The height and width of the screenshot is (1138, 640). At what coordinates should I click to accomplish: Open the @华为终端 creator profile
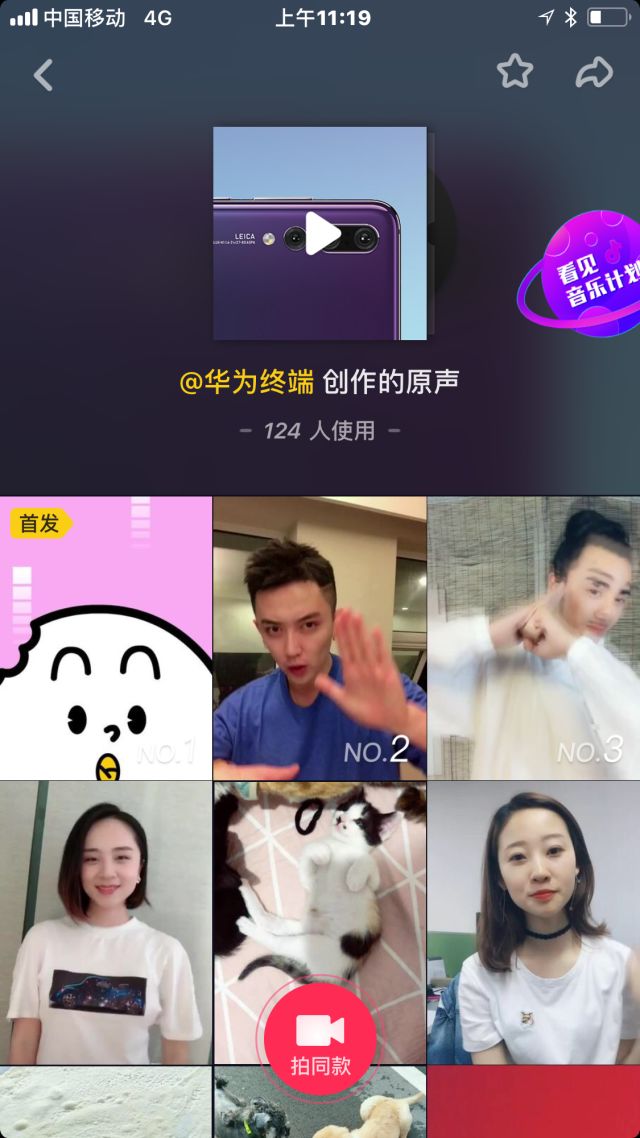(x=246, y=381)
